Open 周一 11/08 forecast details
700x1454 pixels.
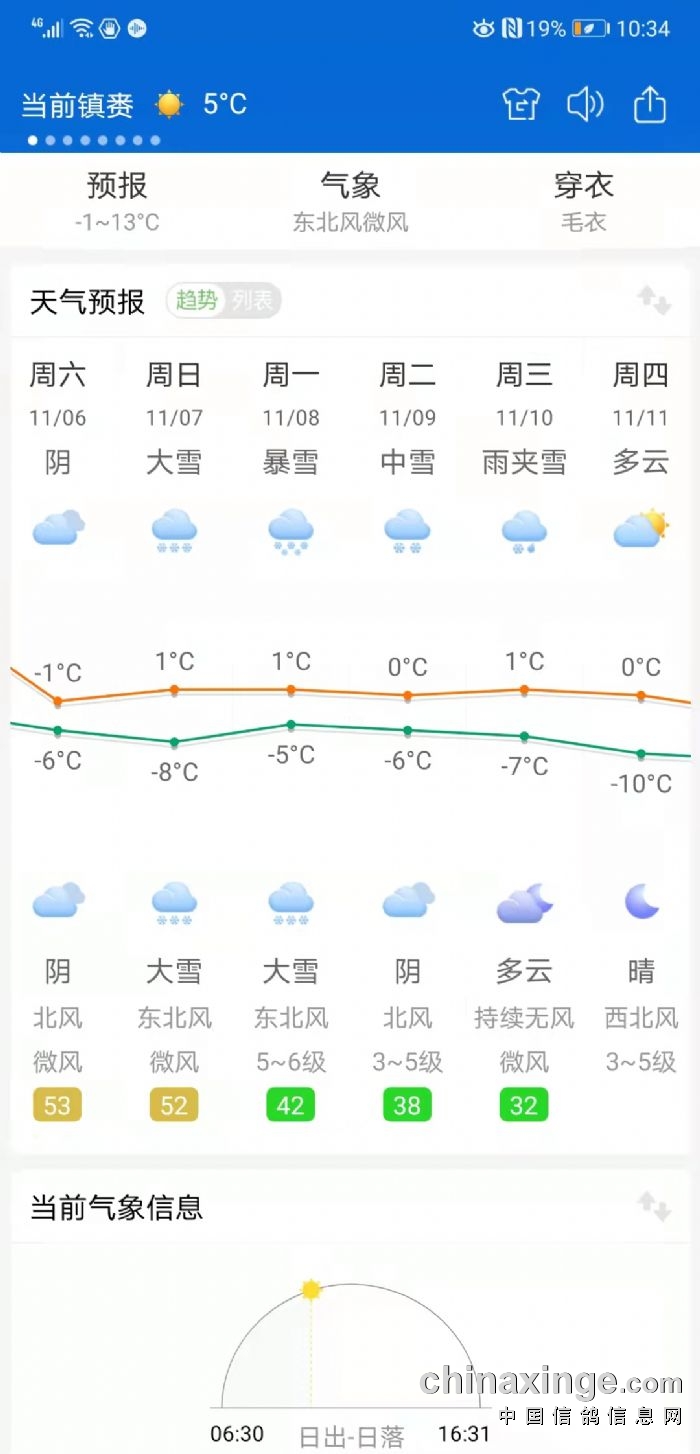[x=291, y=420]
